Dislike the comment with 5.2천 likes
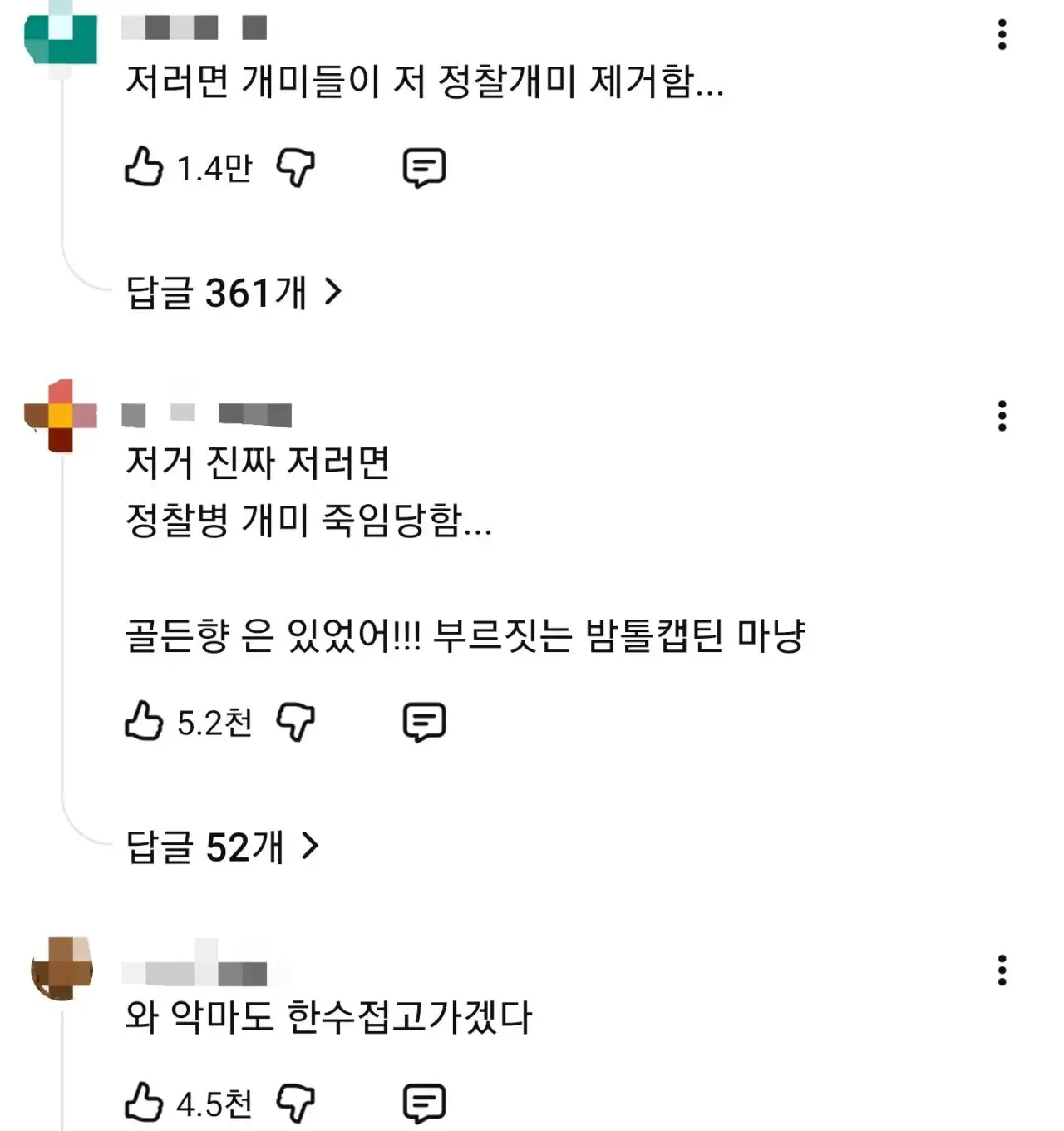1064x1131 pixels. click(x=295, y=721)
